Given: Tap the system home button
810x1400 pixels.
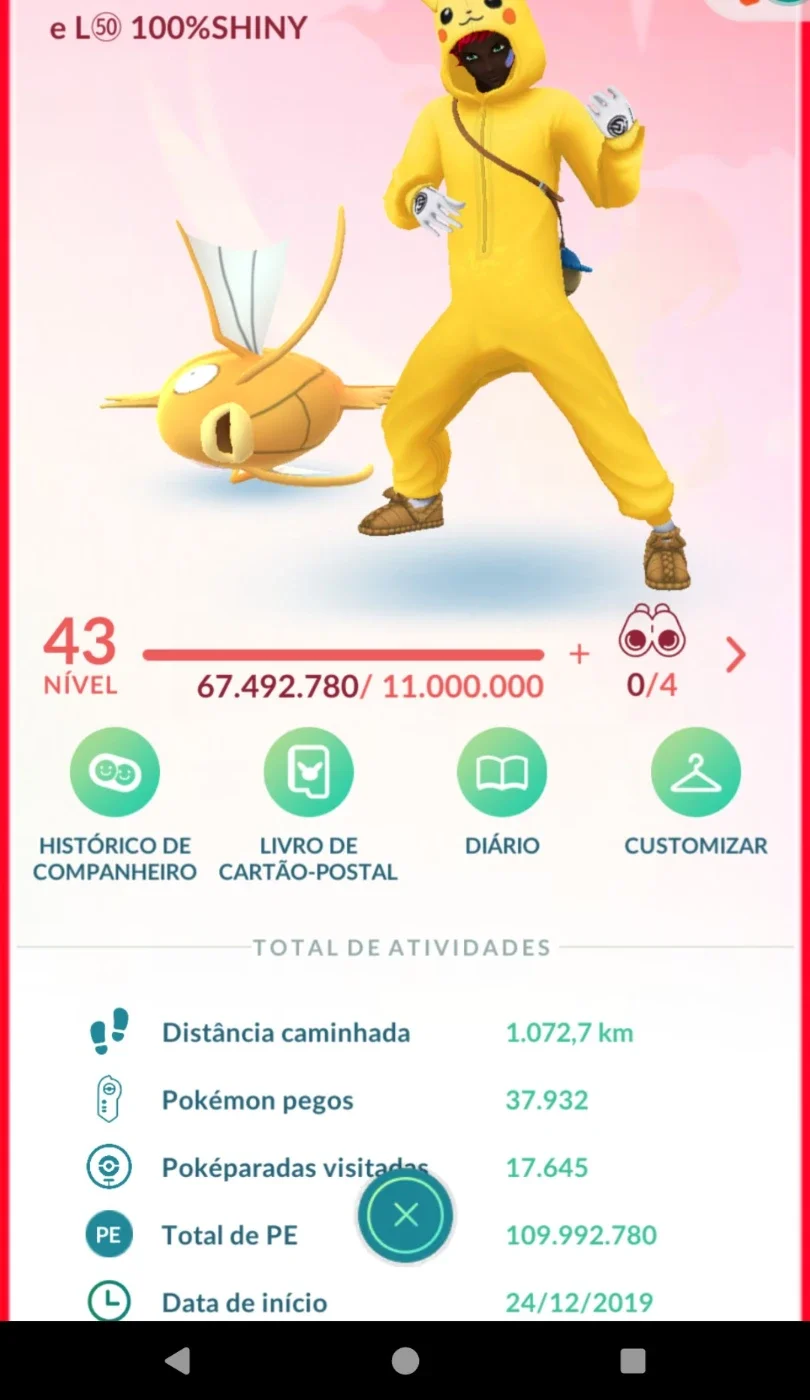Looking at the screenshot, I should point(405,1360).
